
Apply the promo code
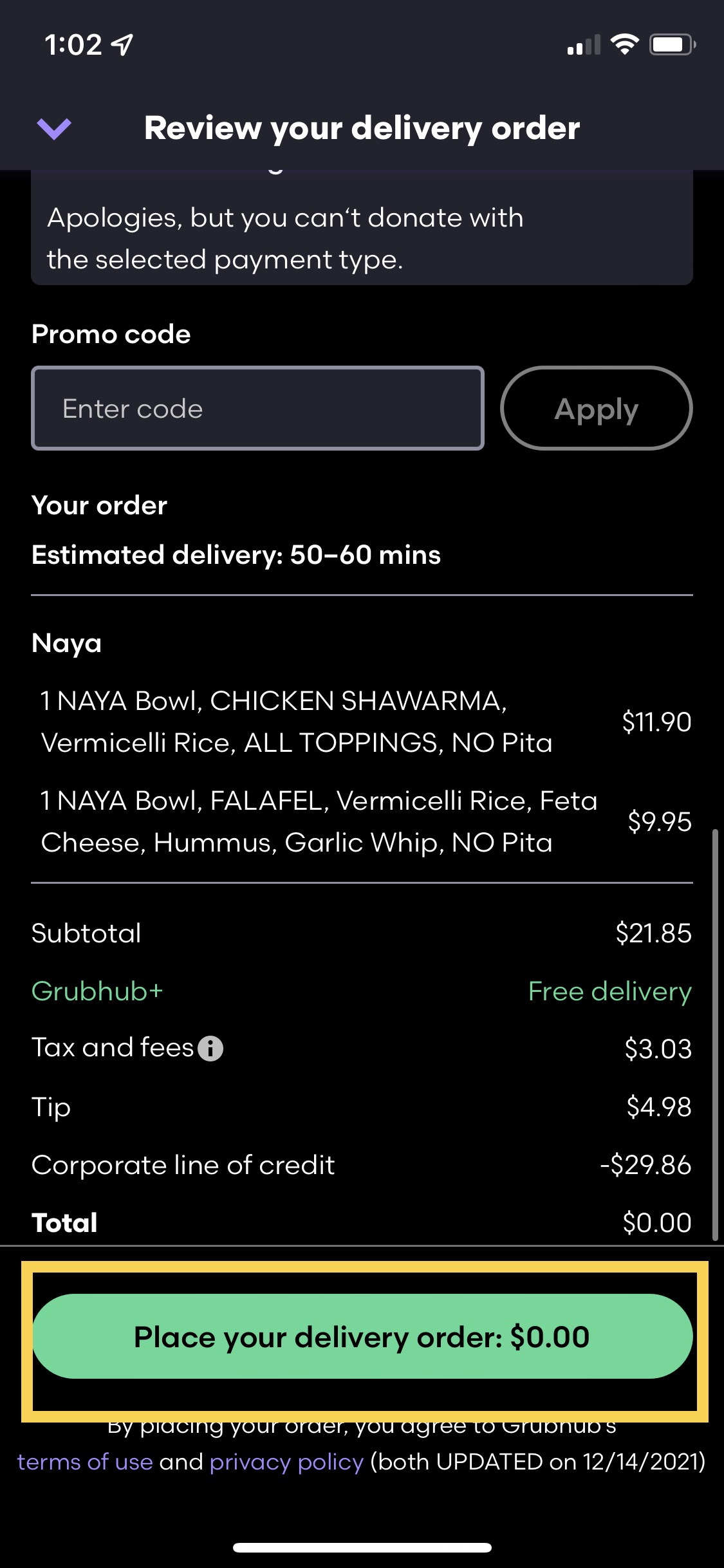point(596,408)
